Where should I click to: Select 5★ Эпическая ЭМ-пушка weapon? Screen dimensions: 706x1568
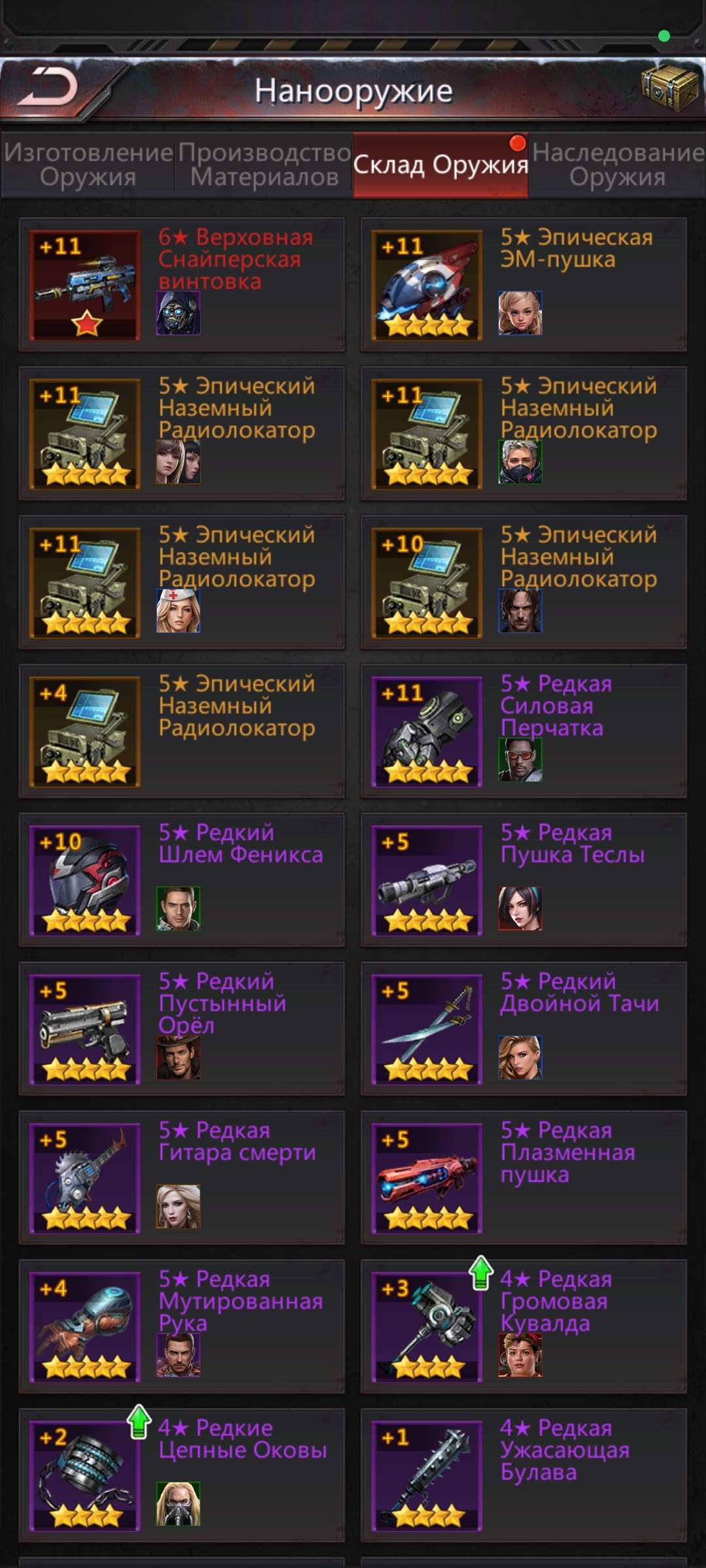click(523, 286)
